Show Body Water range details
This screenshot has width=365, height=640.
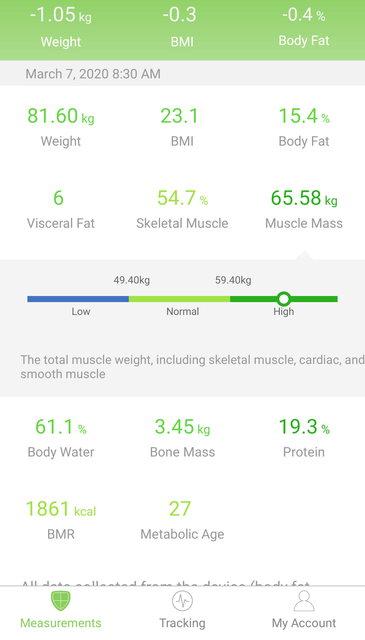point(61,438)
